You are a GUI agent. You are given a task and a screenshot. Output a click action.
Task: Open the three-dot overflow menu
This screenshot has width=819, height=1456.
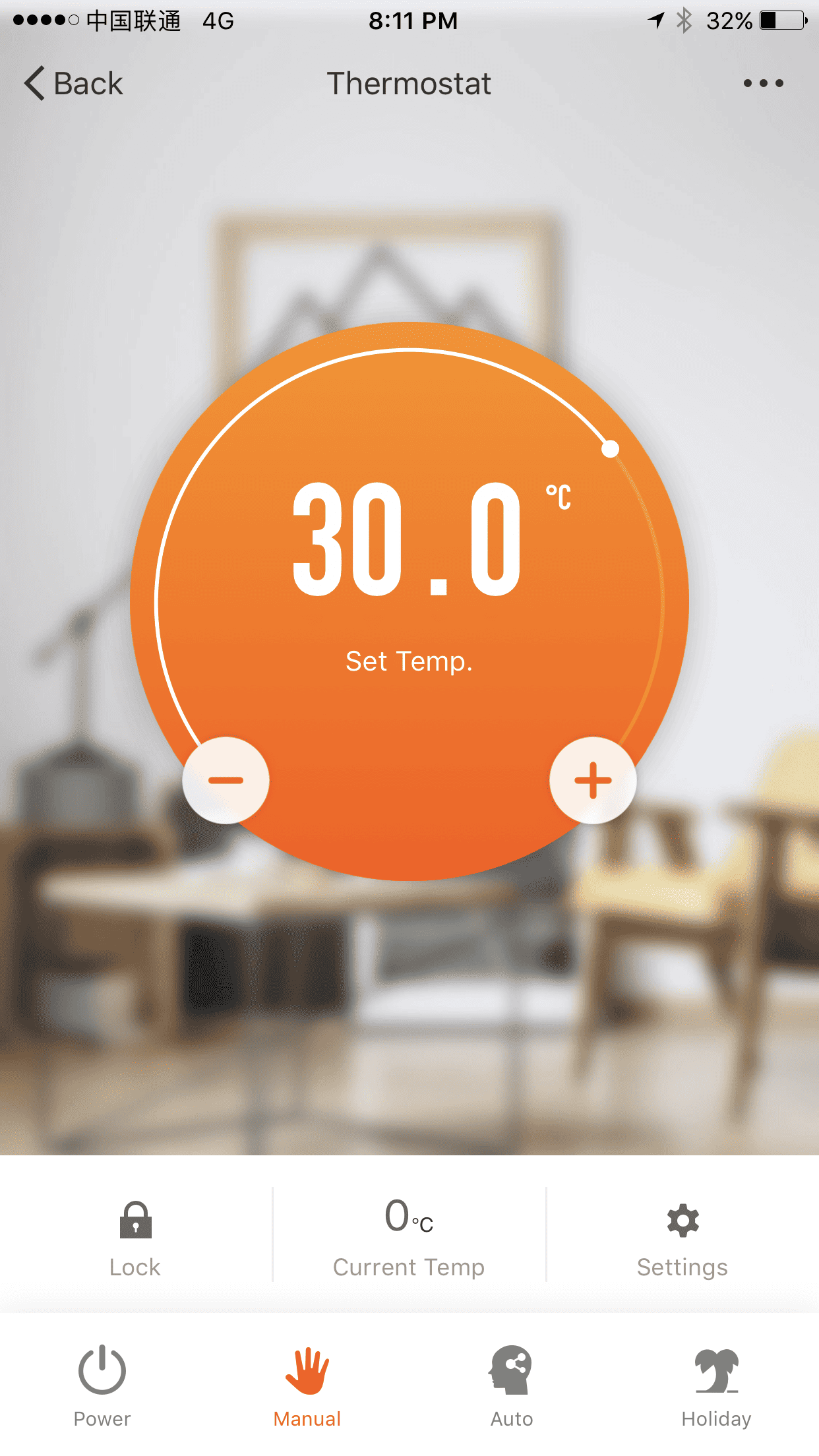point(763,84)
